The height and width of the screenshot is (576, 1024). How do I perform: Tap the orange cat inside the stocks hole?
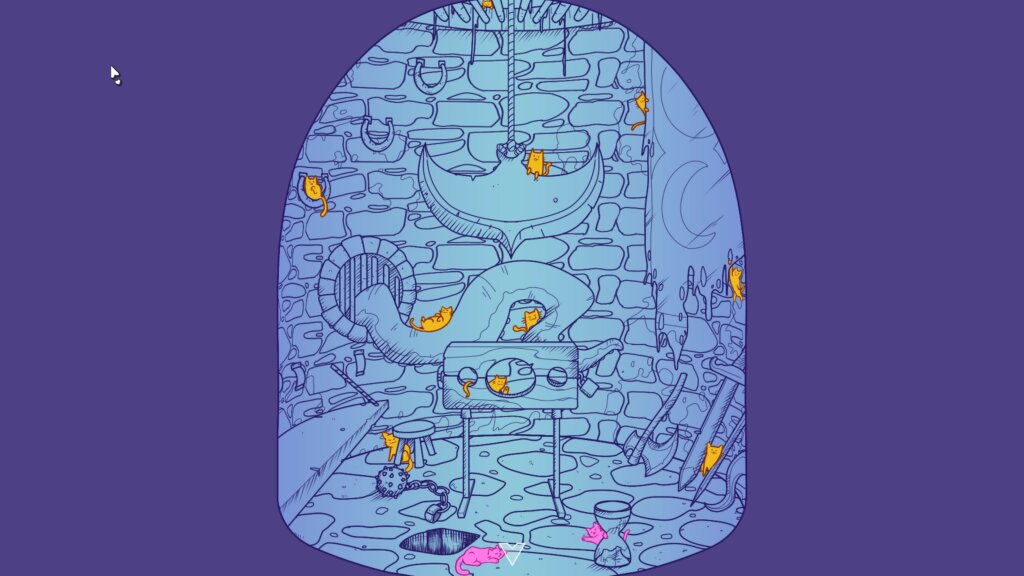tap(499, 384)
